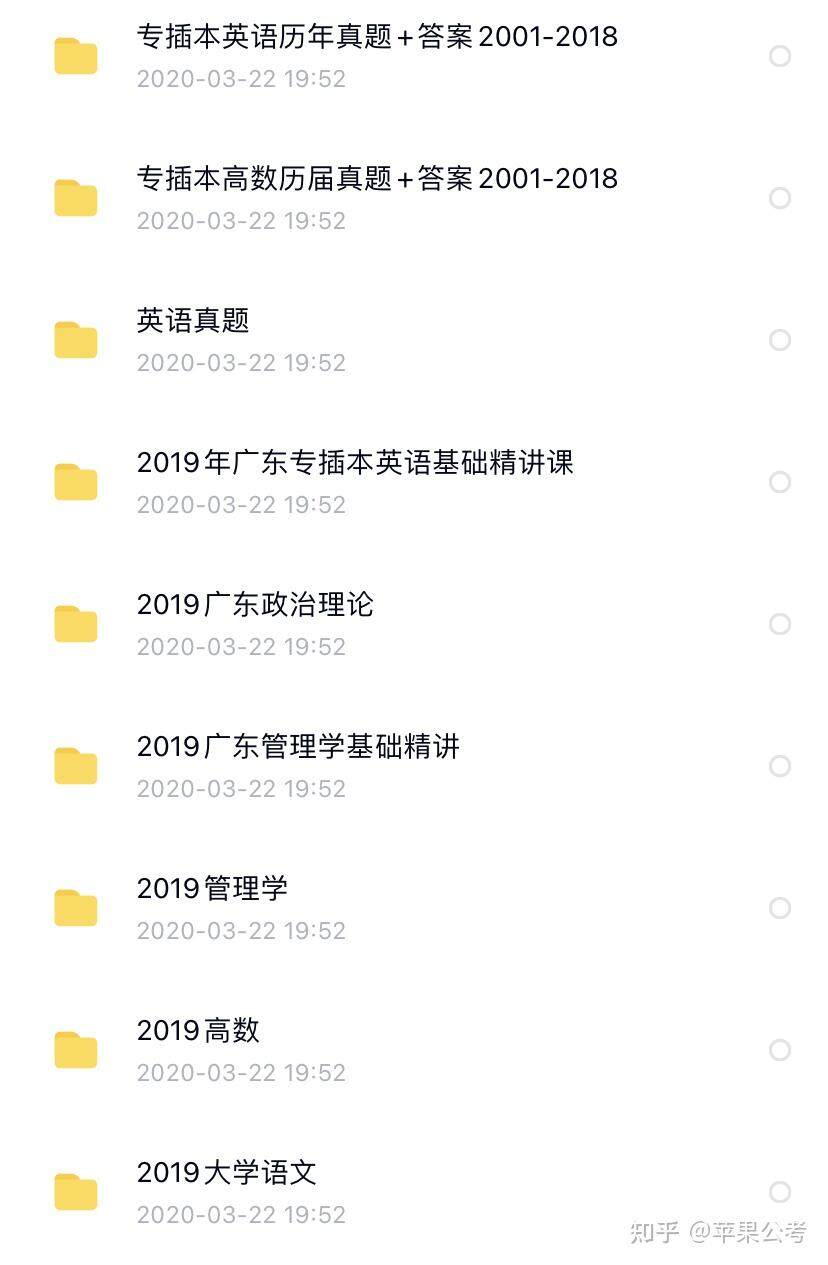Image resolution: width=828 pixels, height=1265 pixels.
Task: Click the folder icon for 2019年广东专插本英语基础精讲课
Action: 75,482
